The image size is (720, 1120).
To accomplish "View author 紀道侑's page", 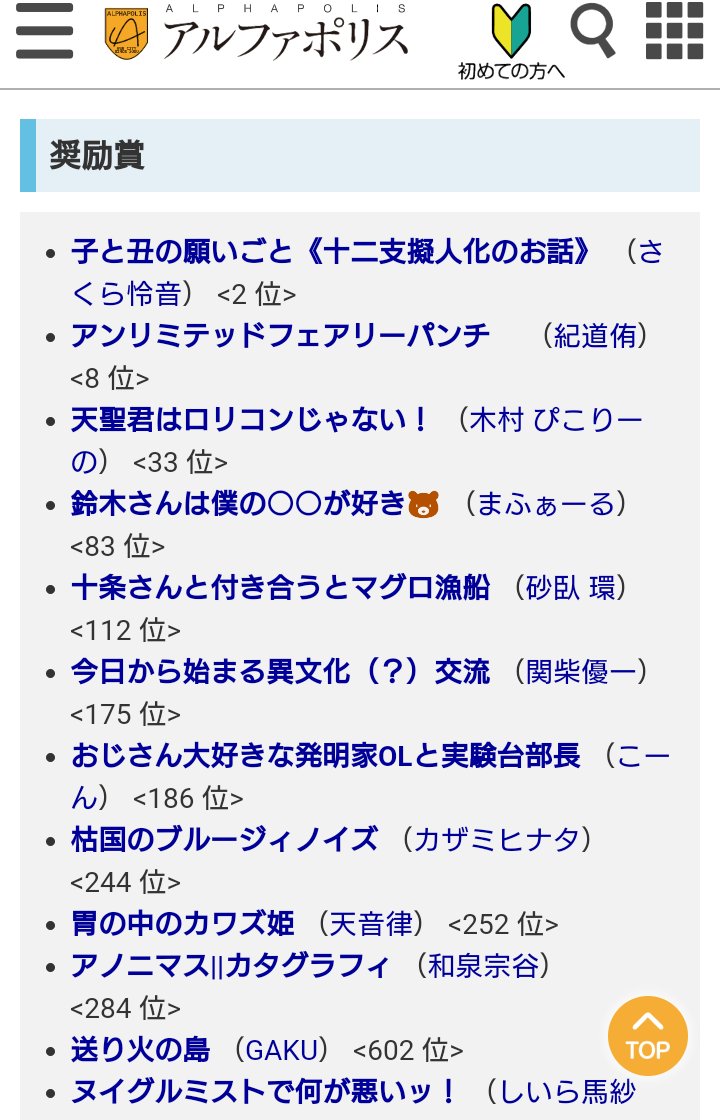I will [595, 336].
